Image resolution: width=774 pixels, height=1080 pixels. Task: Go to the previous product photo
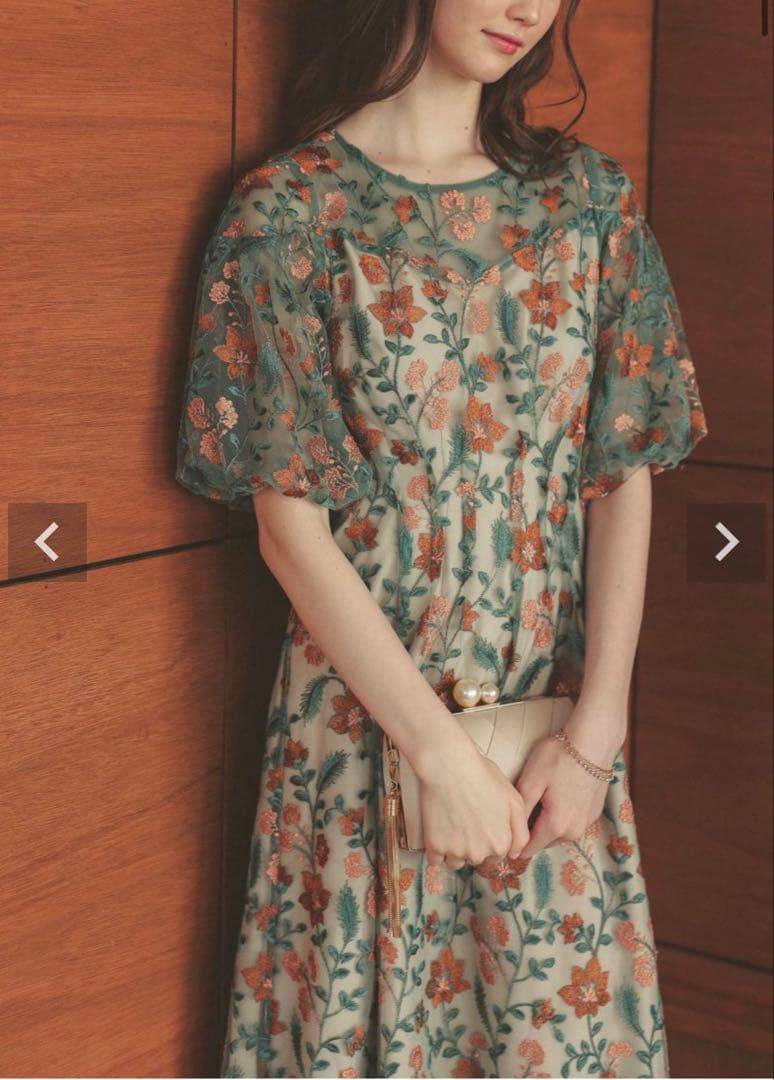(47, 541)
